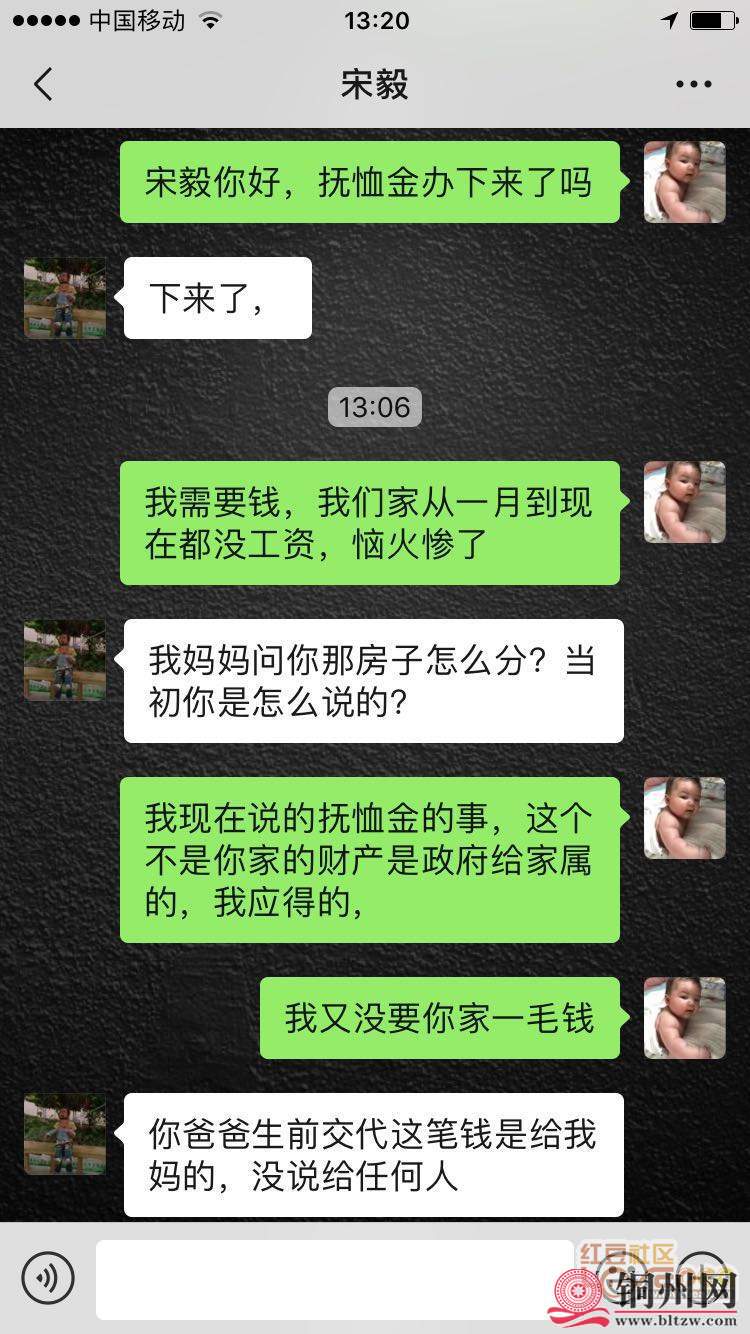Open own avatar beside "我又没要你家一毛钱"
750x1334 pixels.
click(684, 1018)
